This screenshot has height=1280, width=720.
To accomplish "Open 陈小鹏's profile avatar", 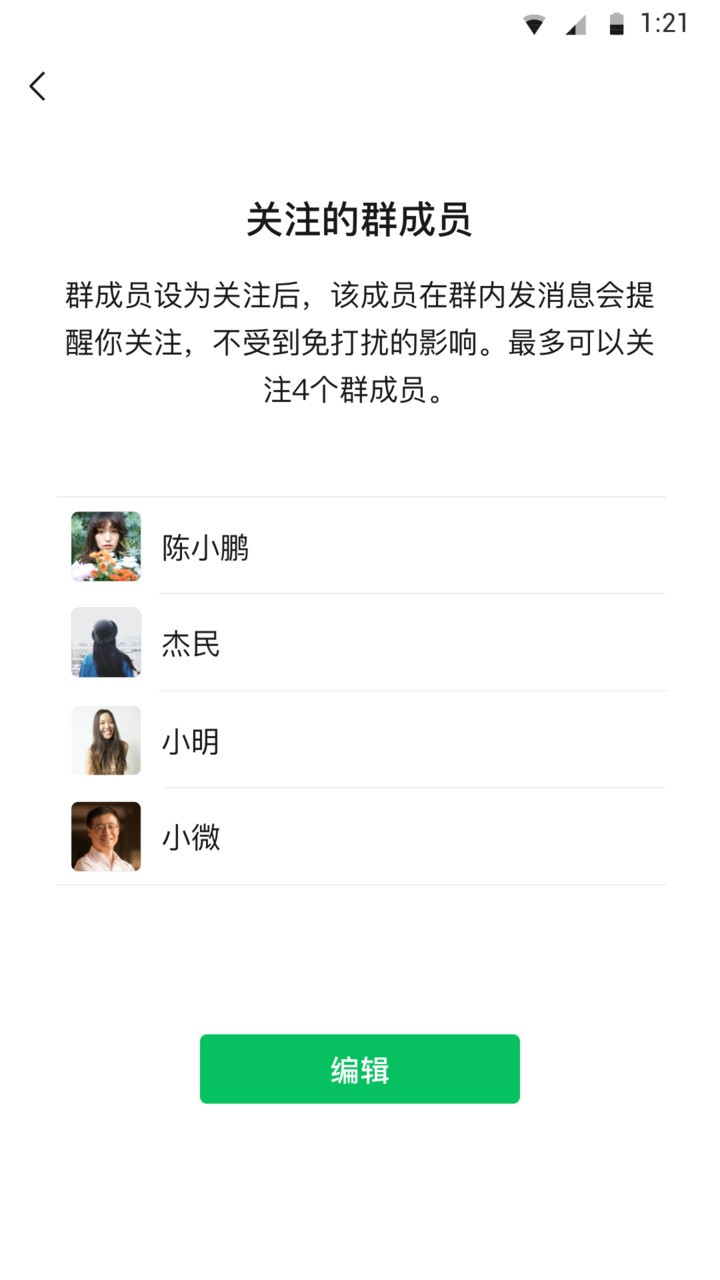I will tap(105, 547).
